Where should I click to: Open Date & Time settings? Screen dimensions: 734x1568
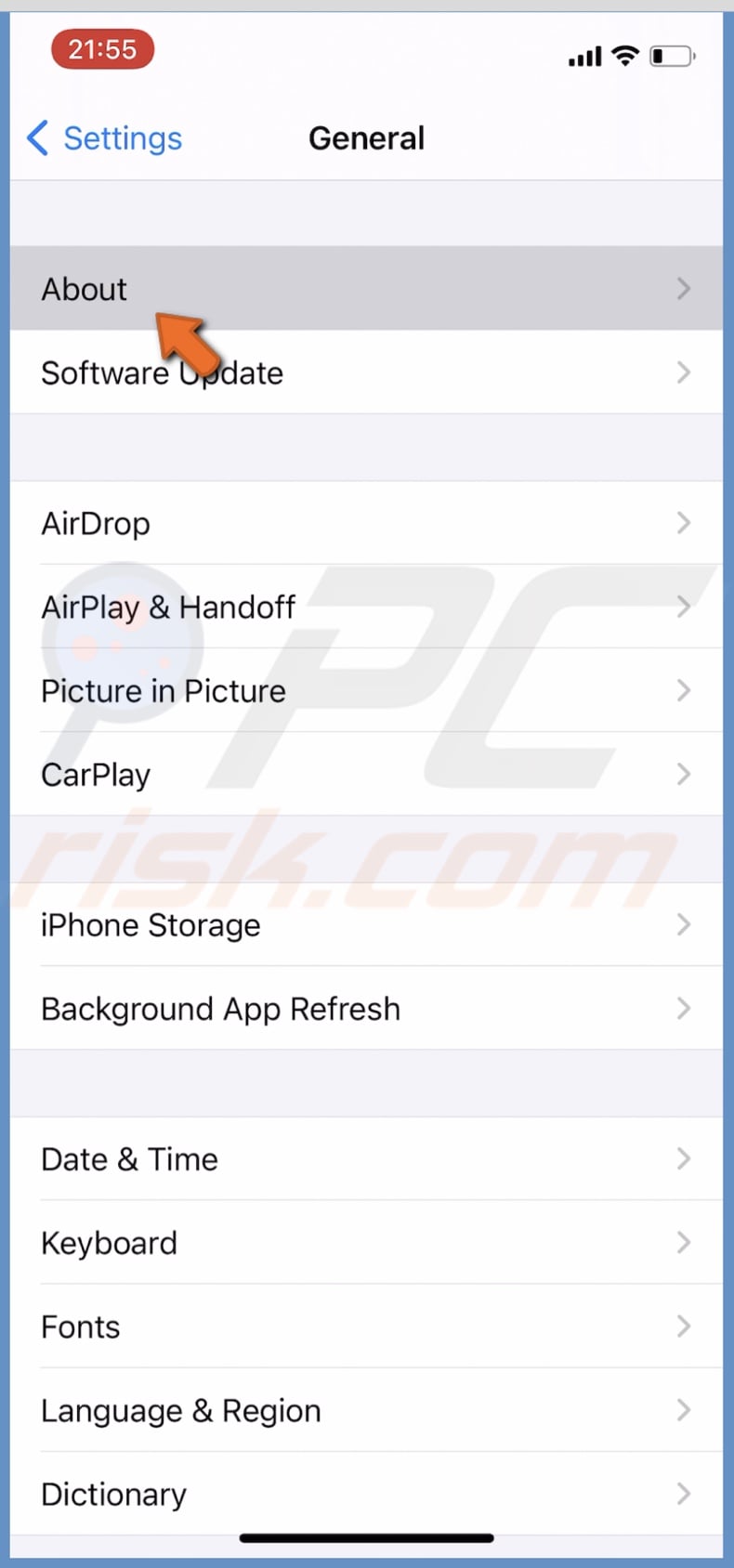pyautogui.click(x=365, y=1158)
